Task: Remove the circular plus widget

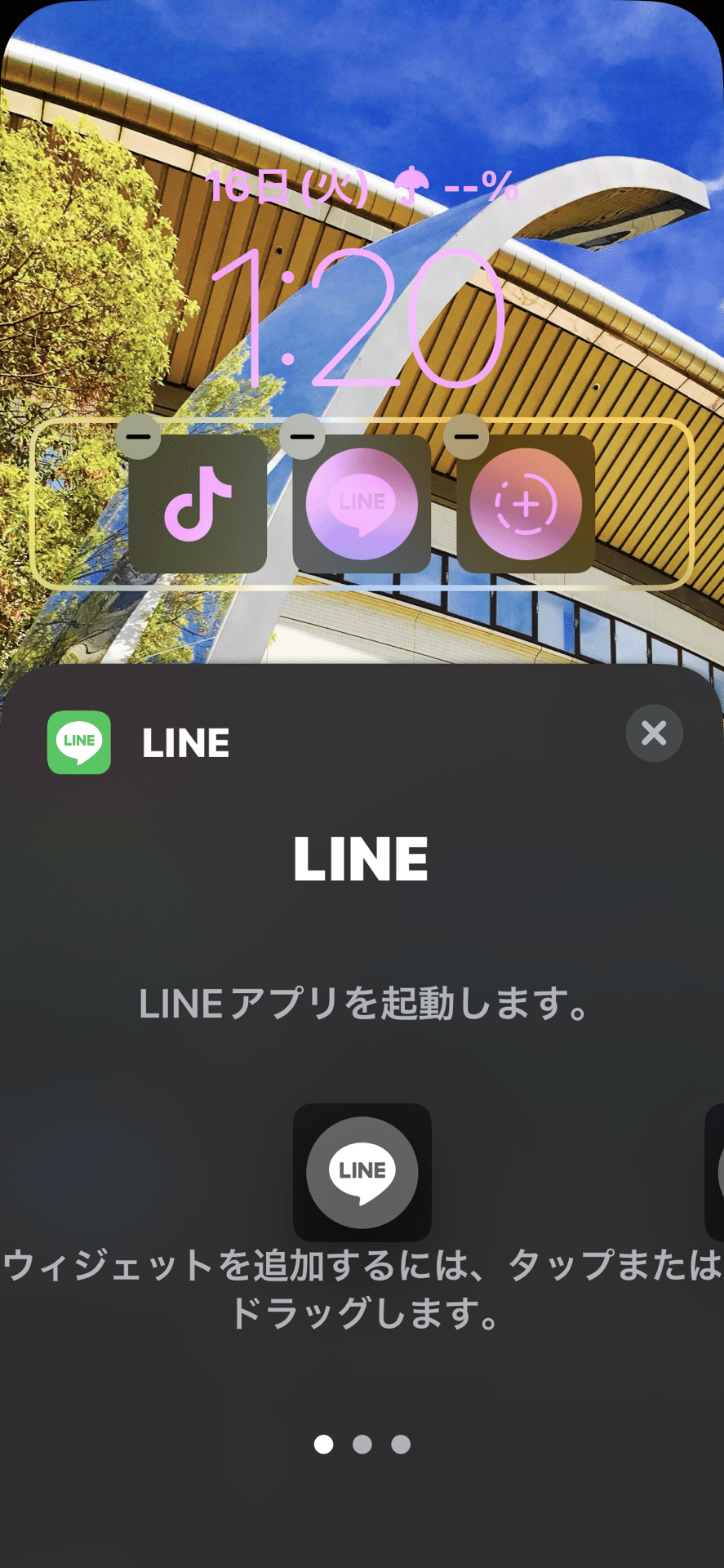Action: (466, 436)
